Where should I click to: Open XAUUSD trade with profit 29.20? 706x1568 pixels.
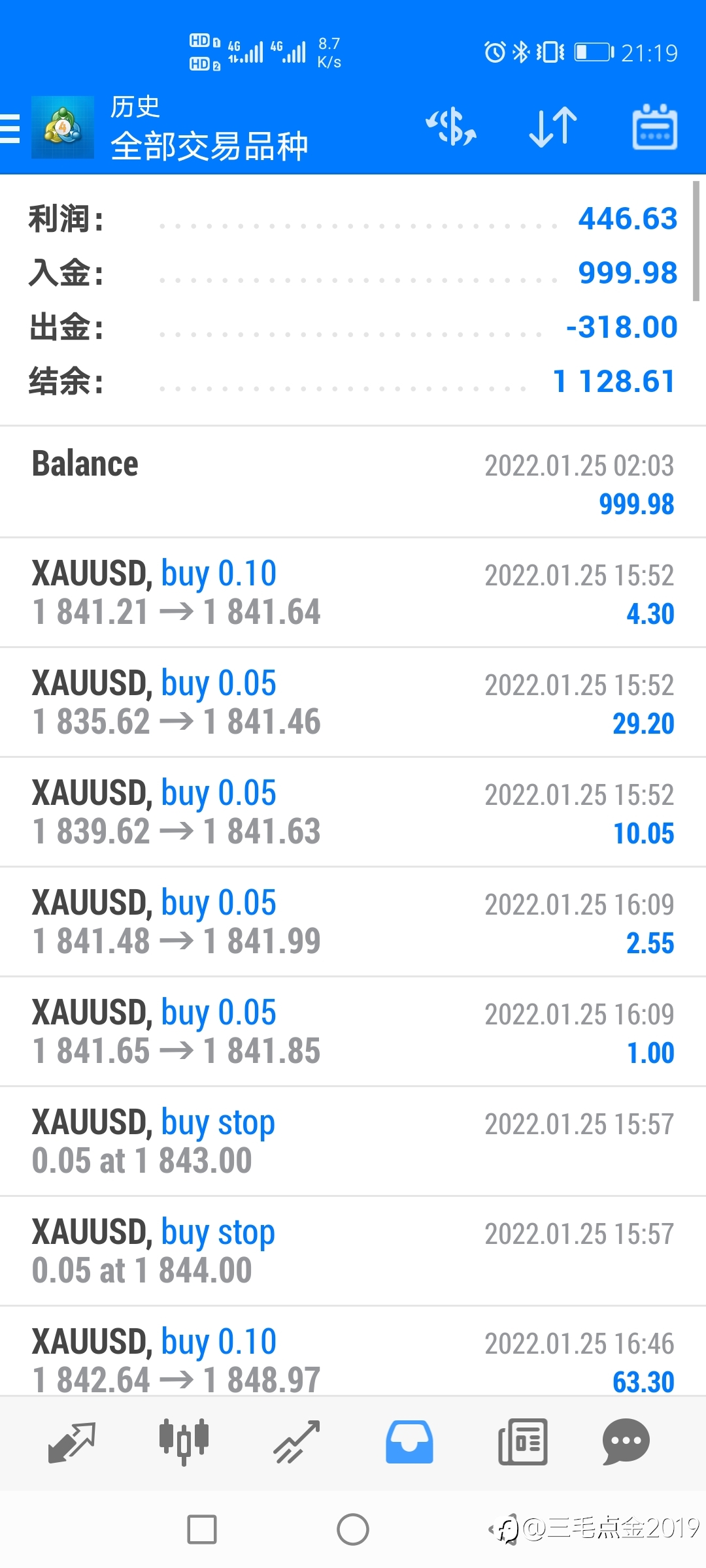click(353, 702)
